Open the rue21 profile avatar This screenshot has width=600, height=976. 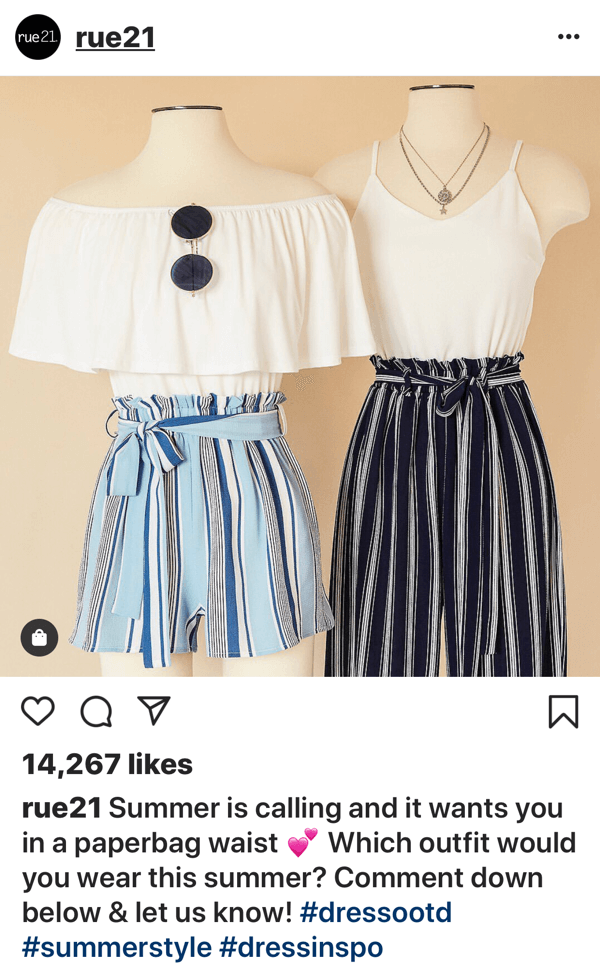coord(38,37)
